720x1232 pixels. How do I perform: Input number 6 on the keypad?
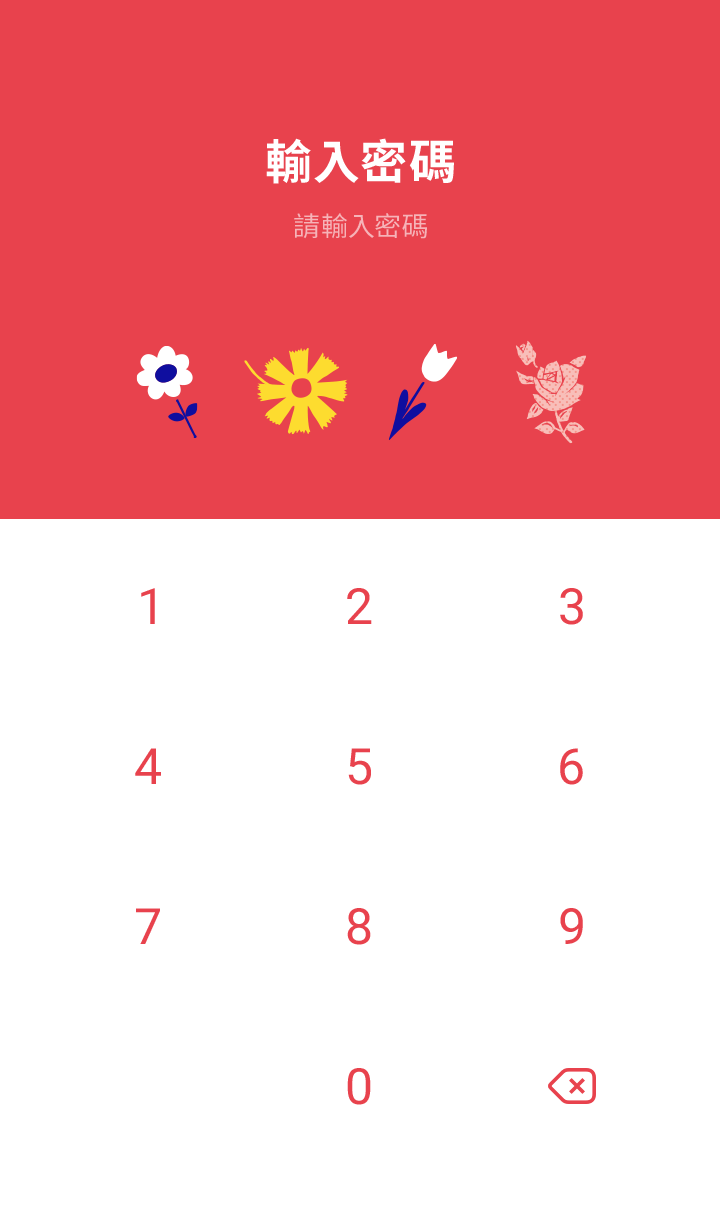tap(571, 767)
